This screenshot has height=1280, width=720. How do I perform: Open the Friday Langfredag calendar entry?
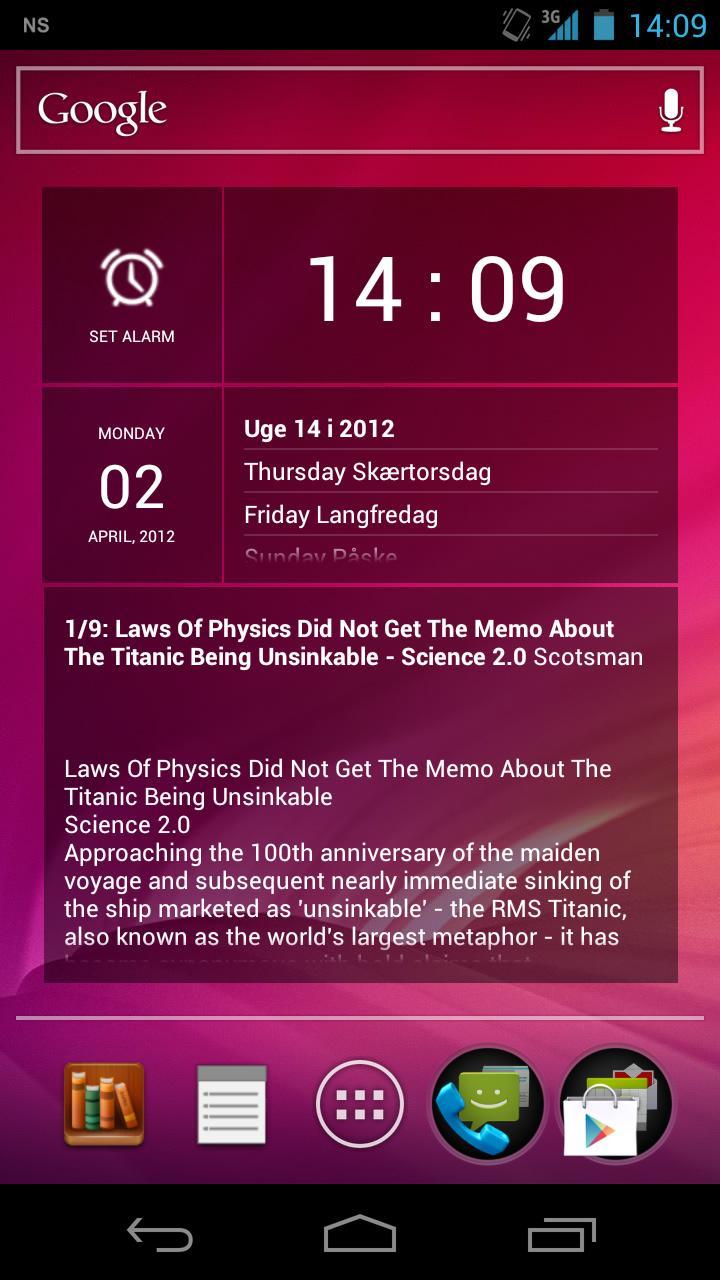coord(450,515)
